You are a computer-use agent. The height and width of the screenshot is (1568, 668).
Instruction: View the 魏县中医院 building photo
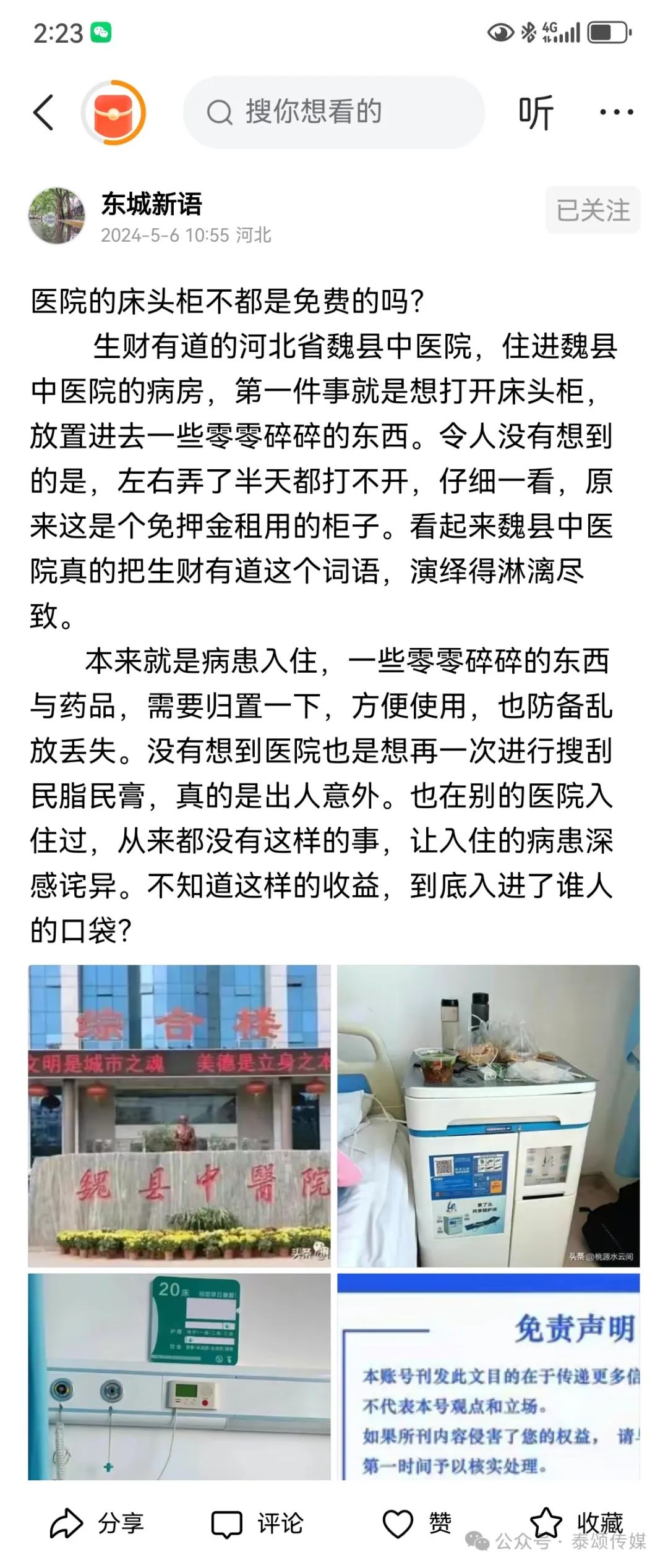(x=179, y=1115)
